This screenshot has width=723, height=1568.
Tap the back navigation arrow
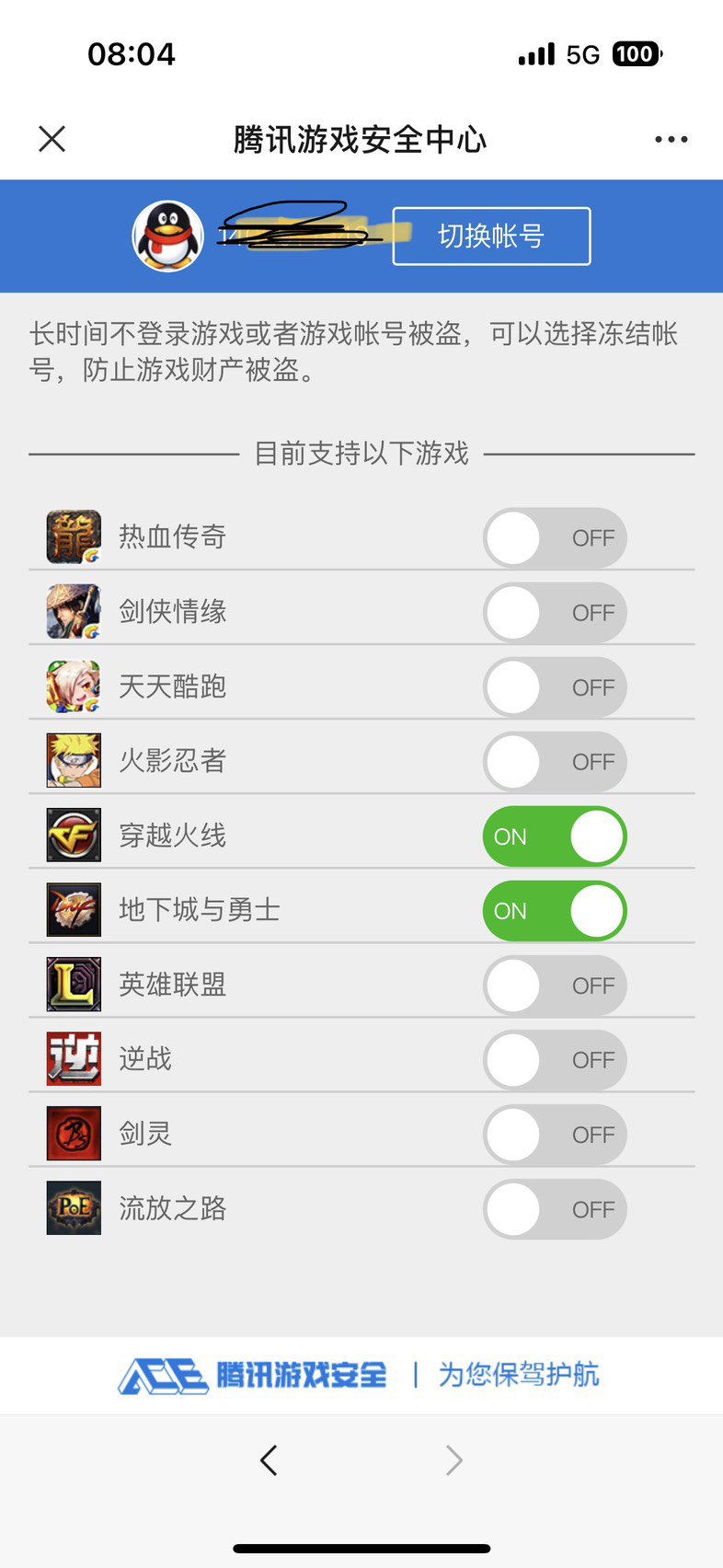pos(269,1459)
